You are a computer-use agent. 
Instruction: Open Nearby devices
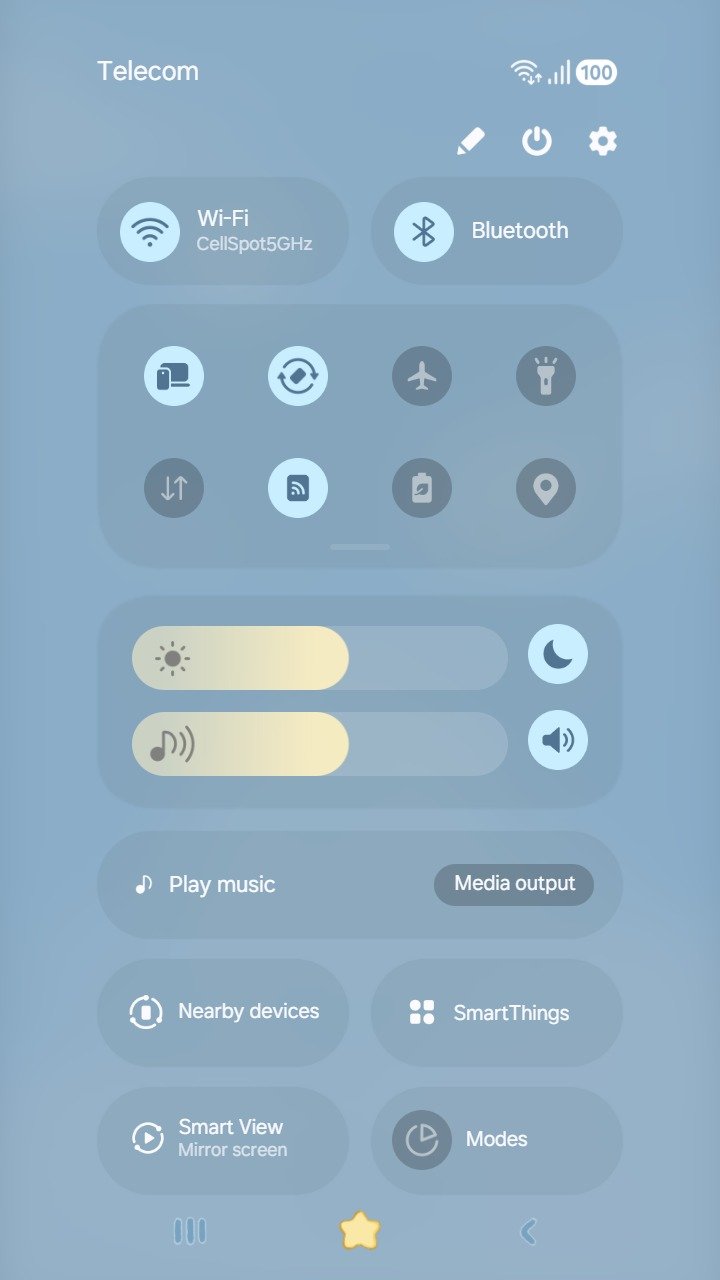tap(223, 1012)
